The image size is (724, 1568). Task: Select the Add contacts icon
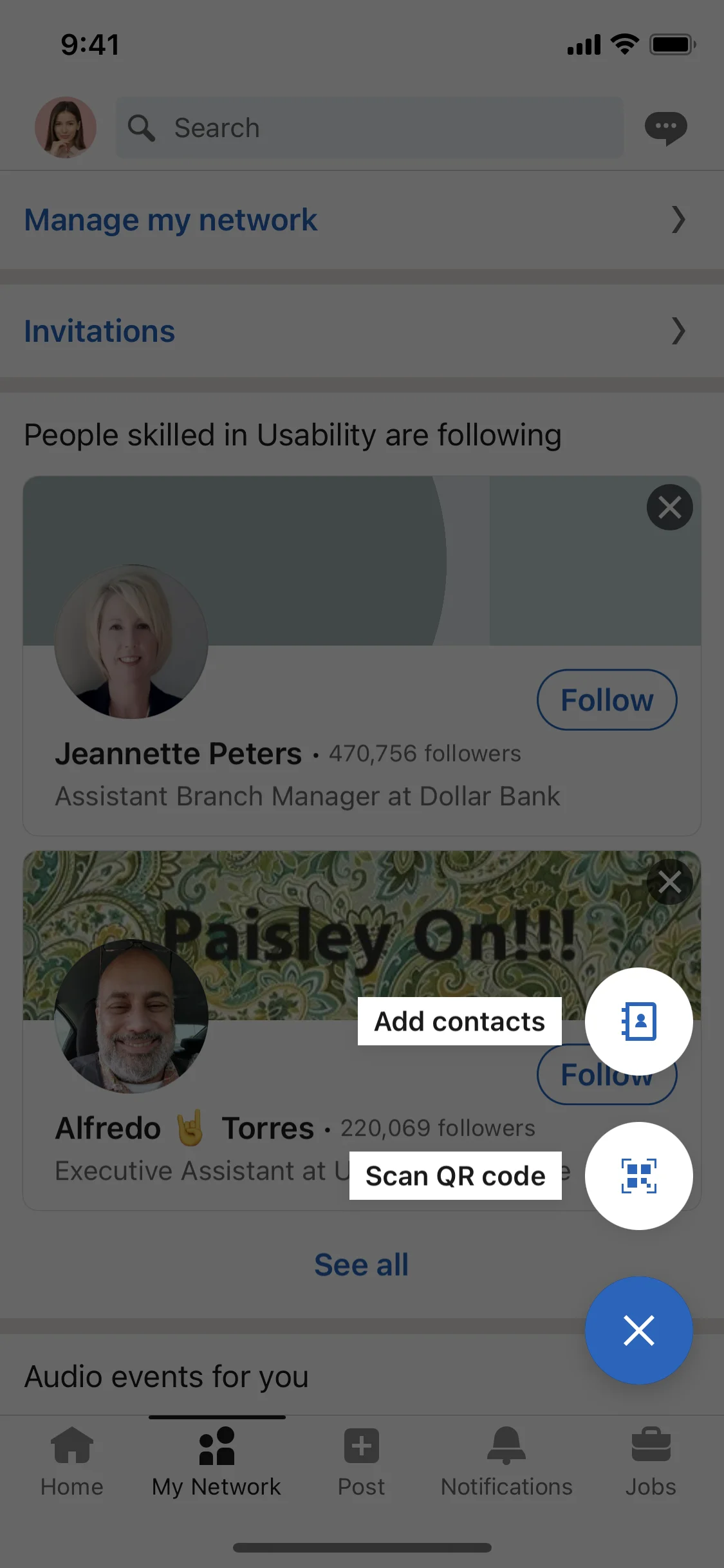click(x=639, y=1022)
